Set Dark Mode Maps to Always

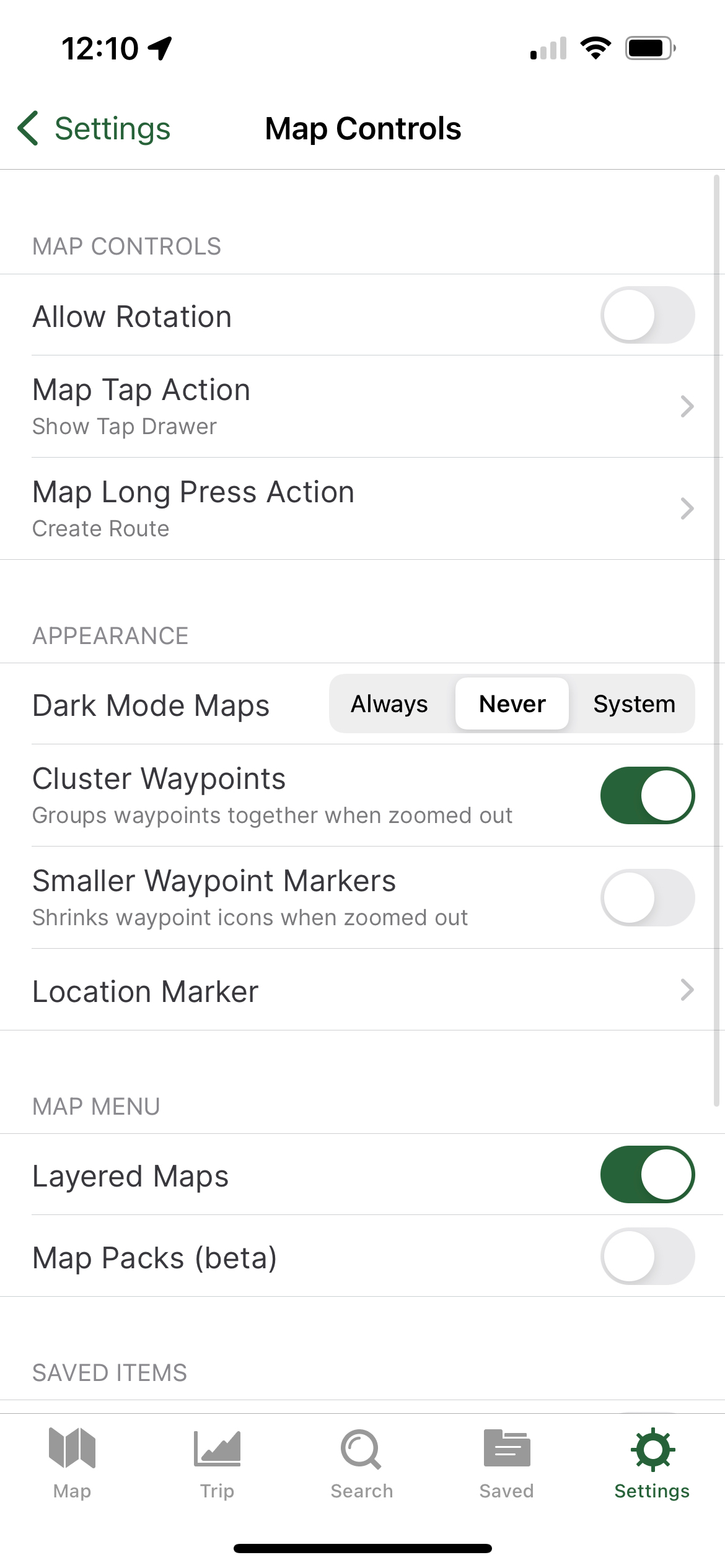coord(390,703)
